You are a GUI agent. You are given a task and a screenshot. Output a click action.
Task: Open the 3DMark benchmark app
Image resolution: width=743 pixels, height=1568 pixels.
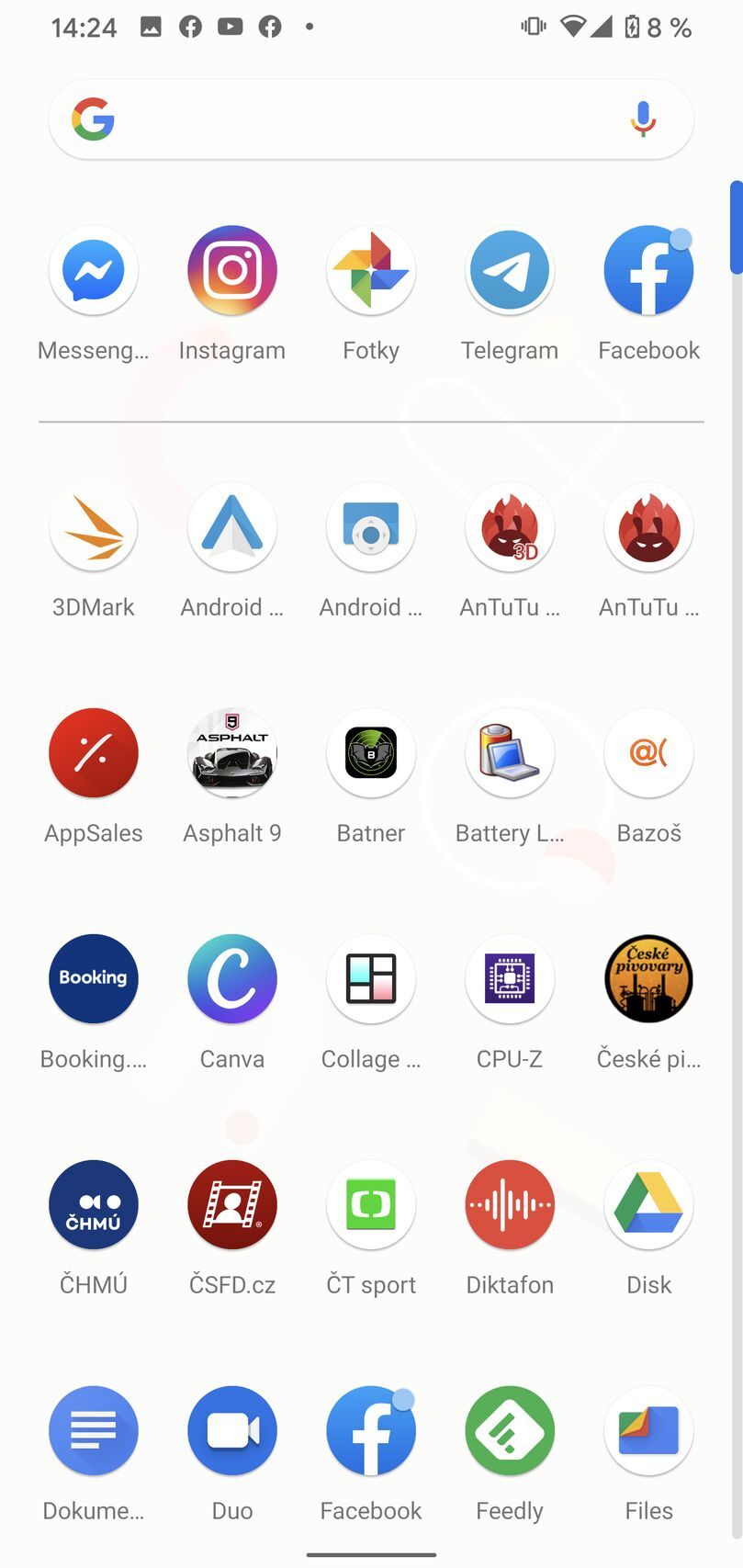93,527
